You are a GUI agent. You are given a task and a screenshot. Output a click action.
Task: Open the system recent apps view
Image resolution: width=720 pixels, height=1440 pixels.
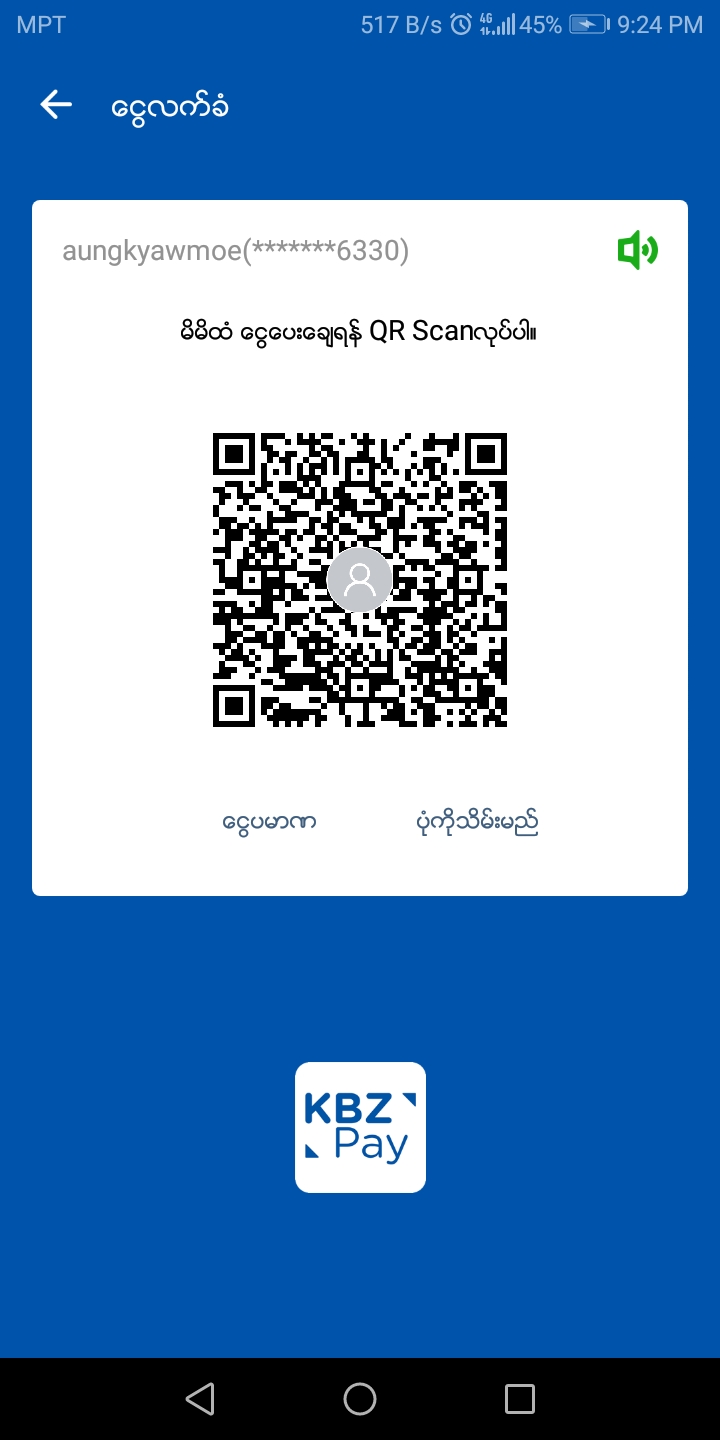click(520, 1398)
